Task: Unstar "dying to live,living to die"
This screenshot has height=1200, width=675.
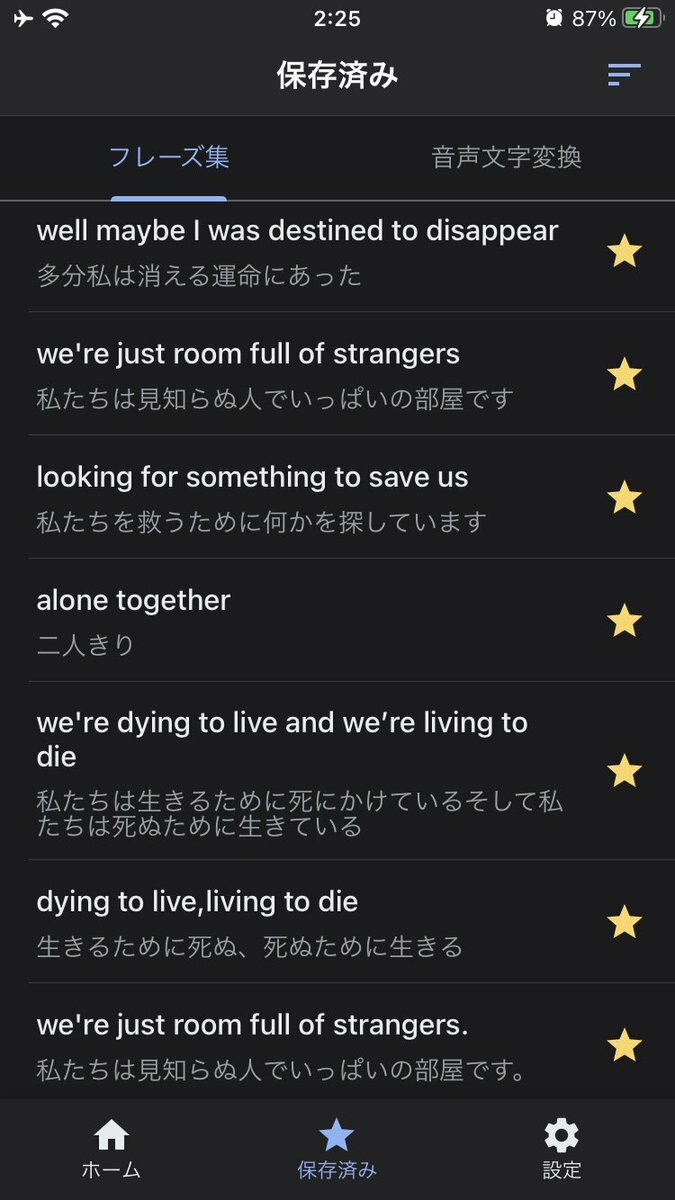Action: (624, 922)
